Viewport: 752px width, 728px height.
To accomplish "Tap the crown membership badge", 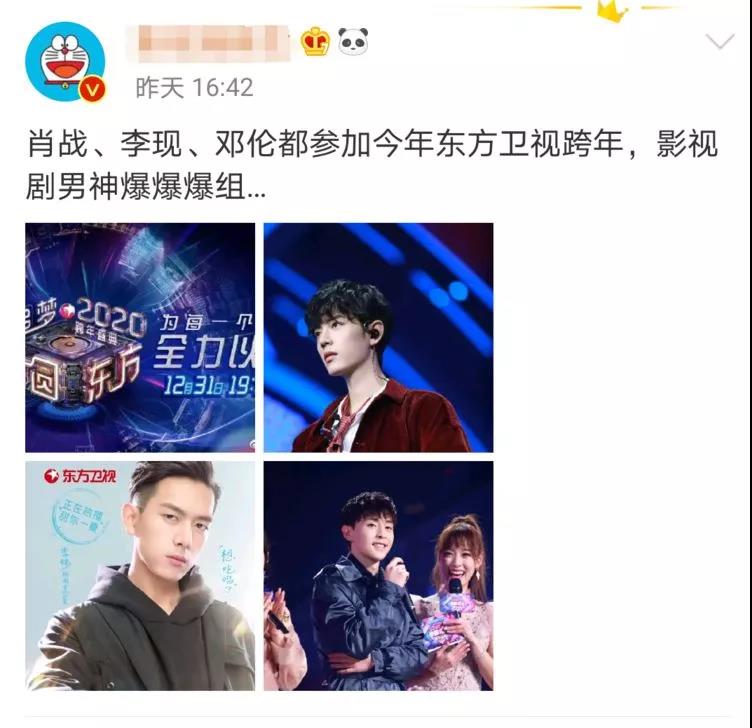I will (x=316, y=42).
